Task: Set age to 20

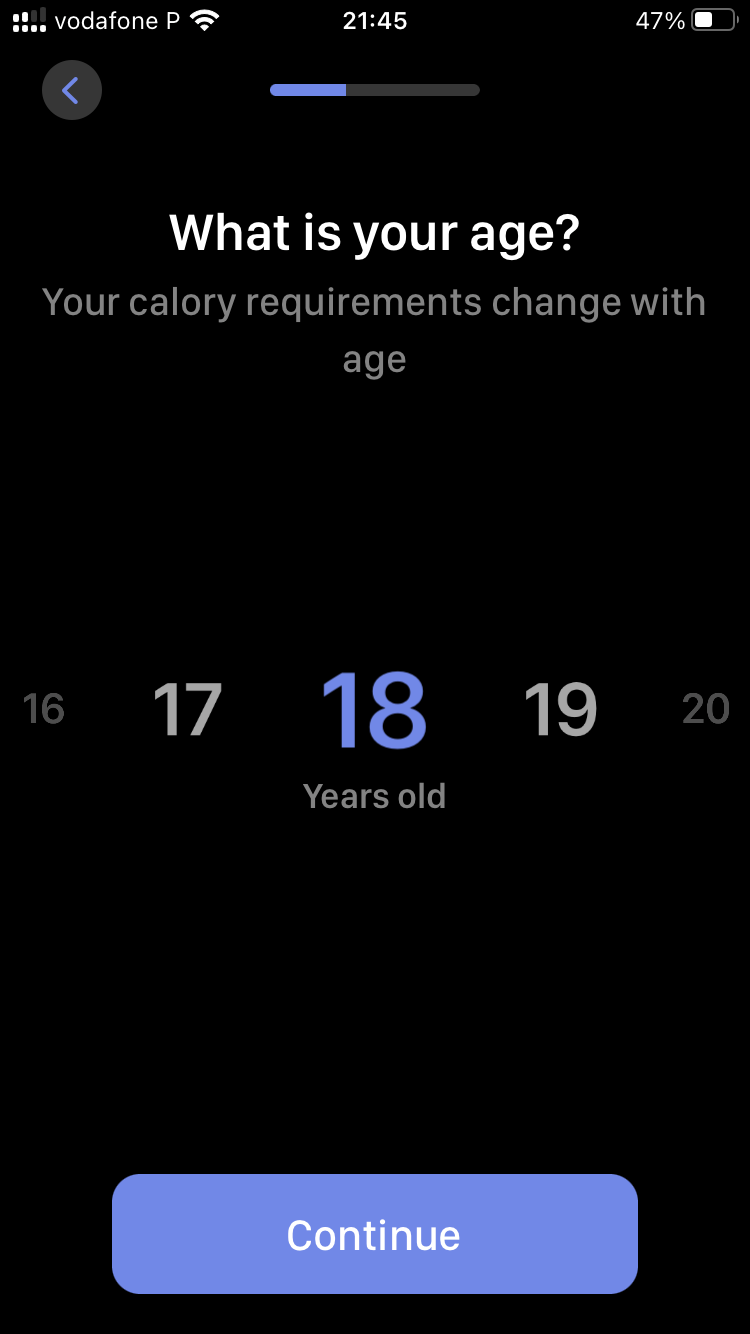Action: click(705, 709)
